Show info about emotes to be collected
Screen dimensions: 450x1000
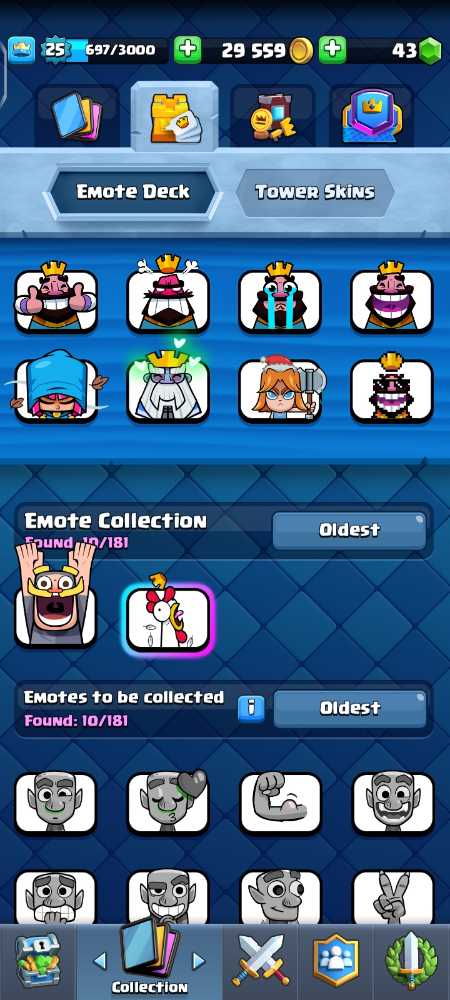point(250,708)
